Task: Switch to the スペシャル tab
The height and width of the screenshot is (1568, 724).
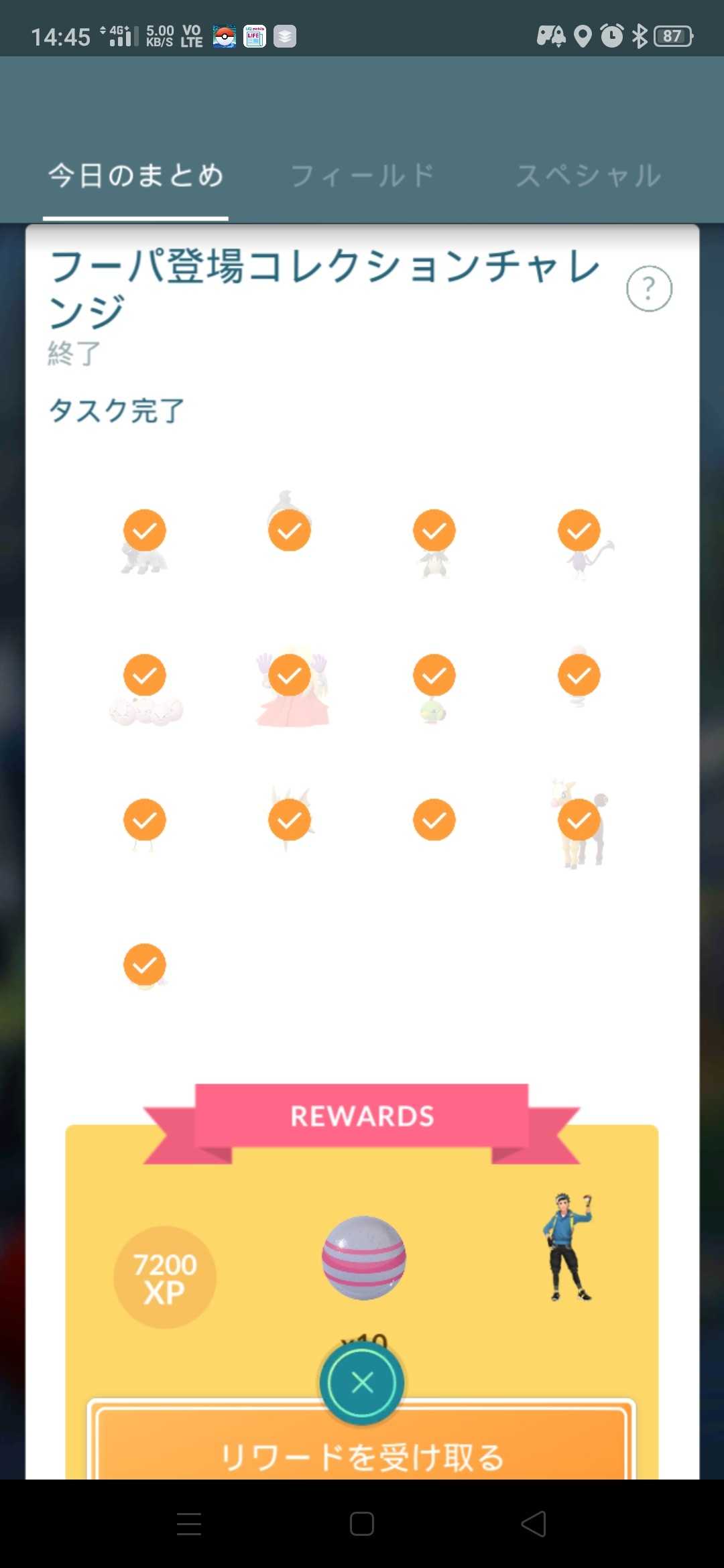Action: pyautogui.click(x=588, y=176)
